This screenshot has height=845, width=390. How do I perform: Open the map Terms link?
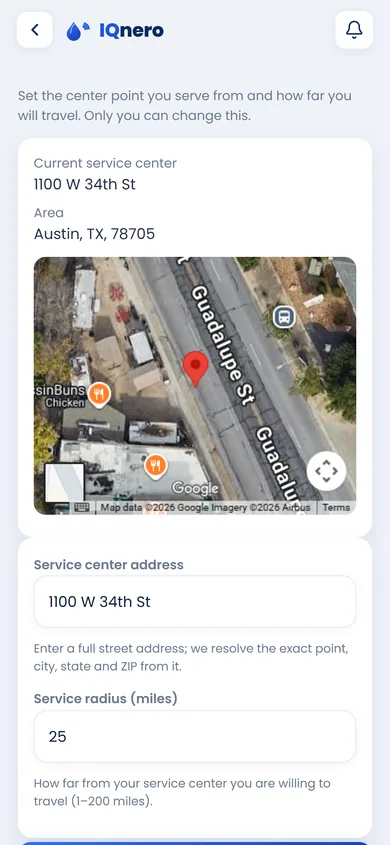(x=336, y=508)
